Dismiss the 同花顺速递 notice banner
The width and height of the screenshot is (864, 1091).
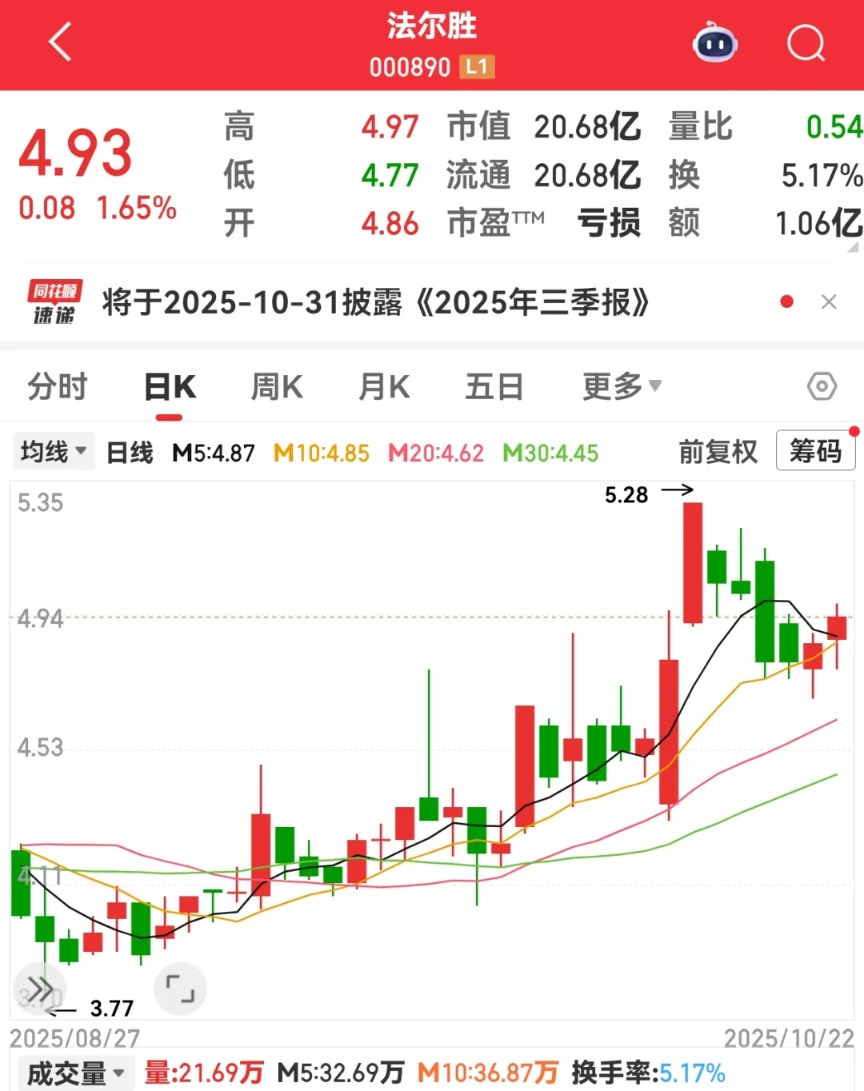click(x=829, y=301)
